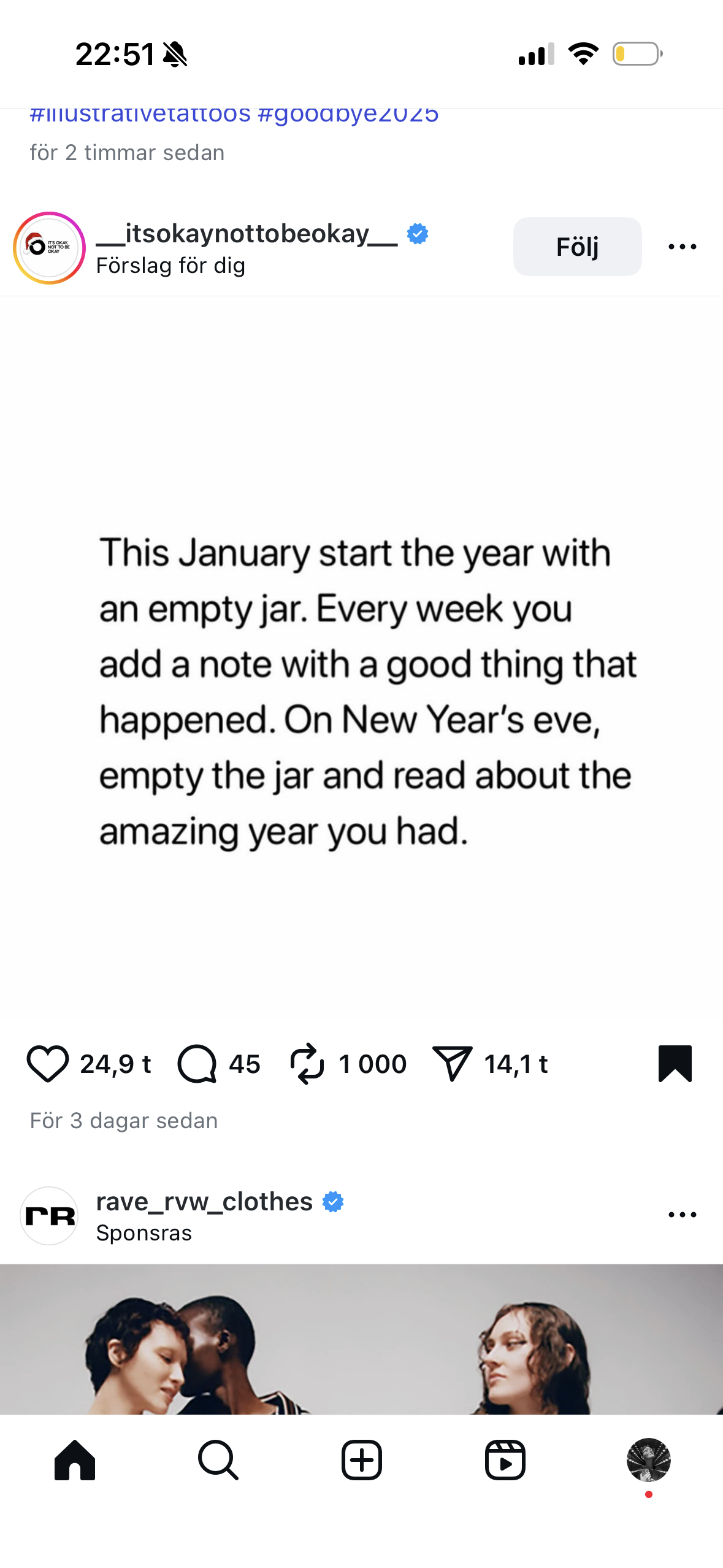Image resolution: width=723 pixels, height=1568 pixels.
Task: Open the __itsokaynottobeokay__ profile by its username
Action: click(x=247, y=234)
